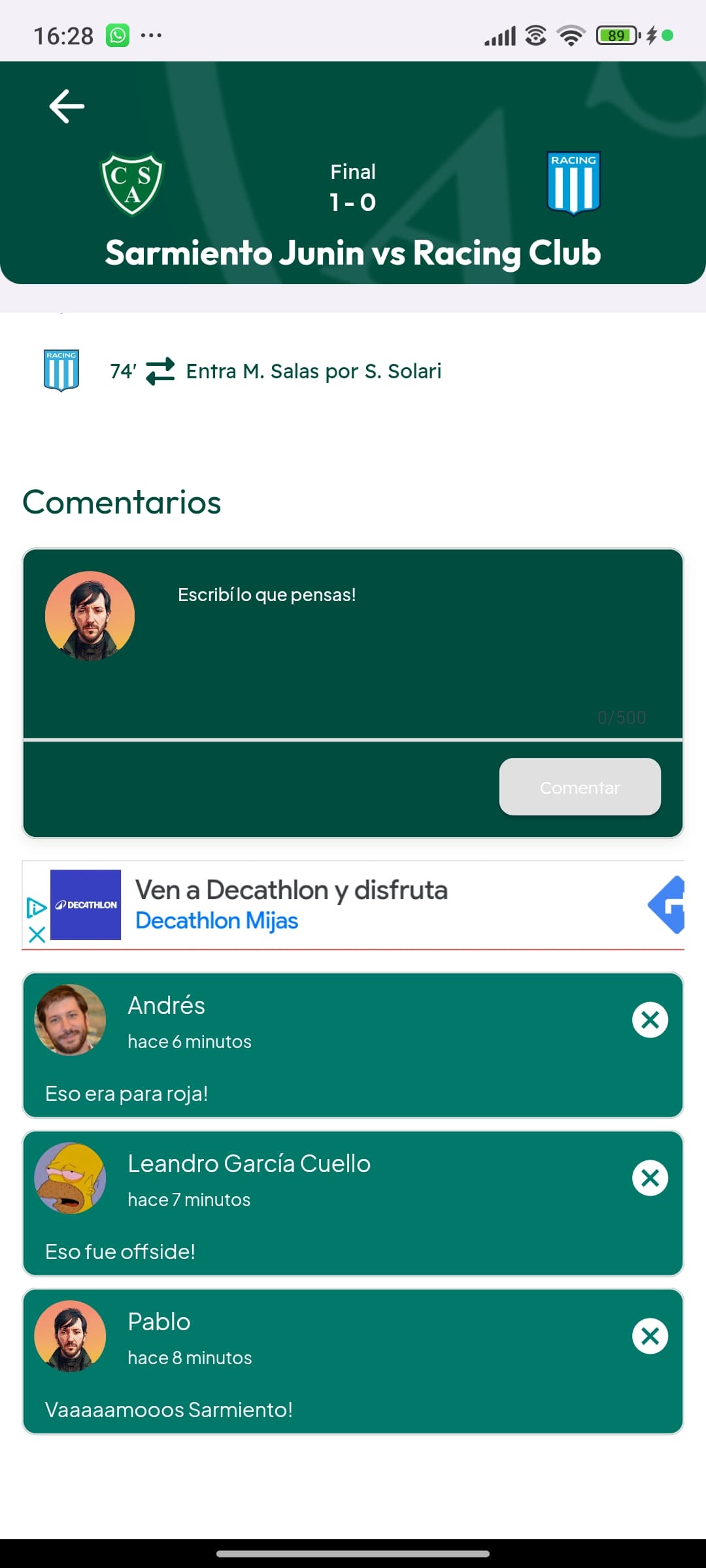Remove Pablo's comment with the X
Image resolution: width=706 pixels, height=1568 pixels.
click(x=649, y=1337)
